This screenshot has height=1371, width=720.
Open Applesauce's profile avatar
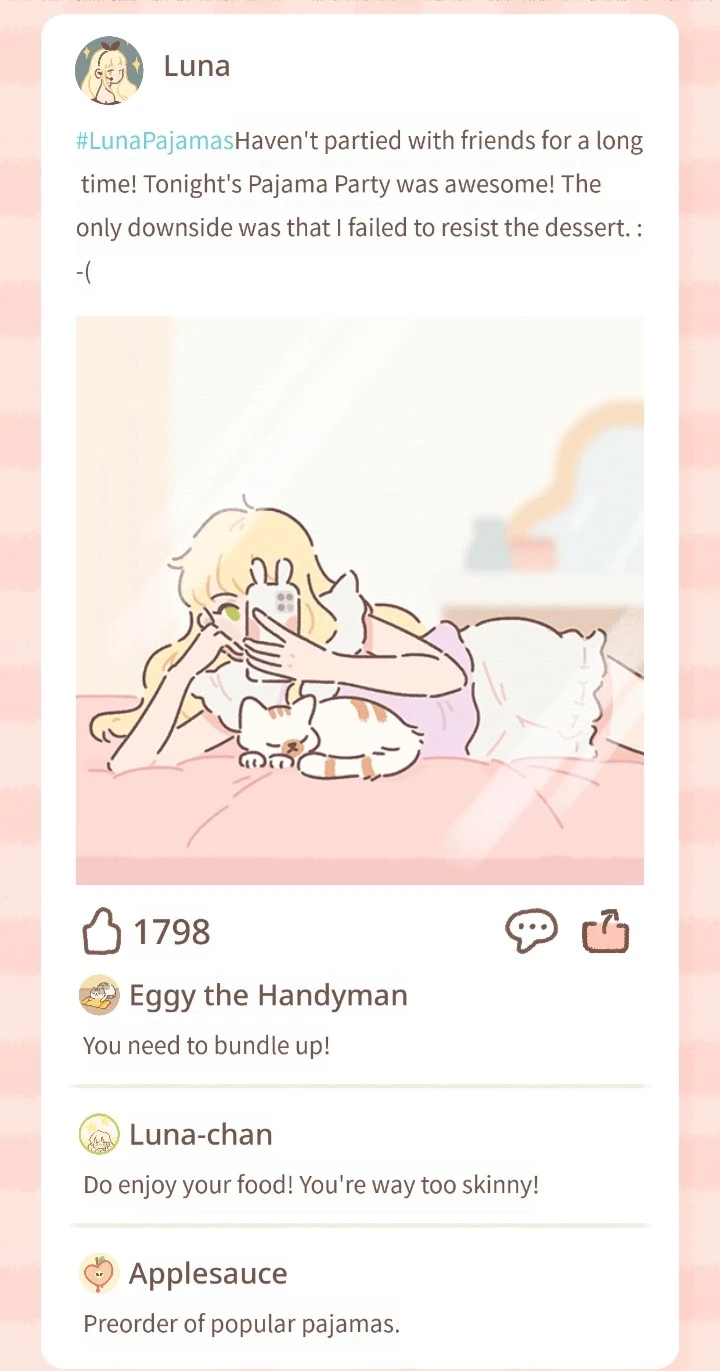pyautogui.click(x=99, y=1273)
